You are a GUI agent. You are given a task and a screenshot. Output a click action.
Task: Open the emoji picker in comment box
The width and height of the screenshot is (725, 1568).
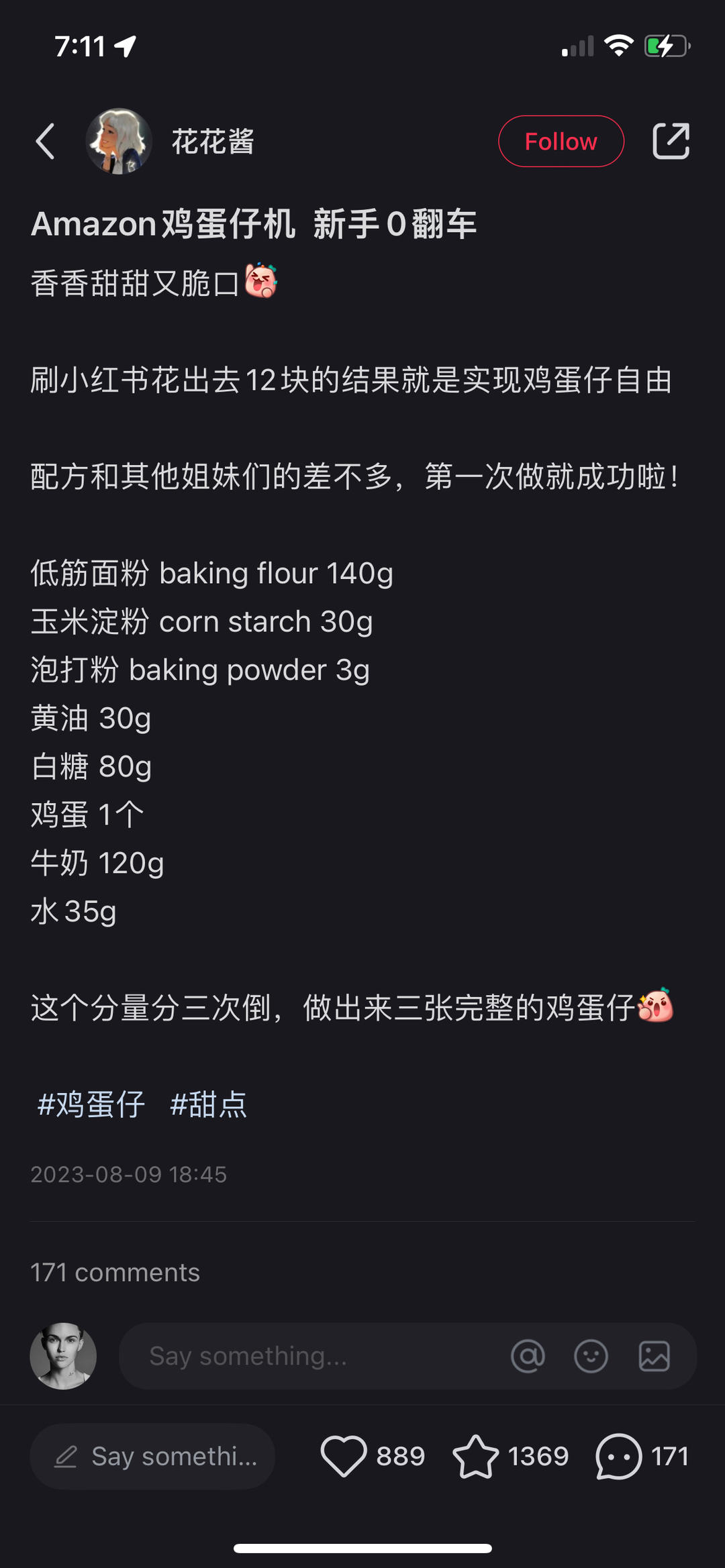pos(591,1356)
